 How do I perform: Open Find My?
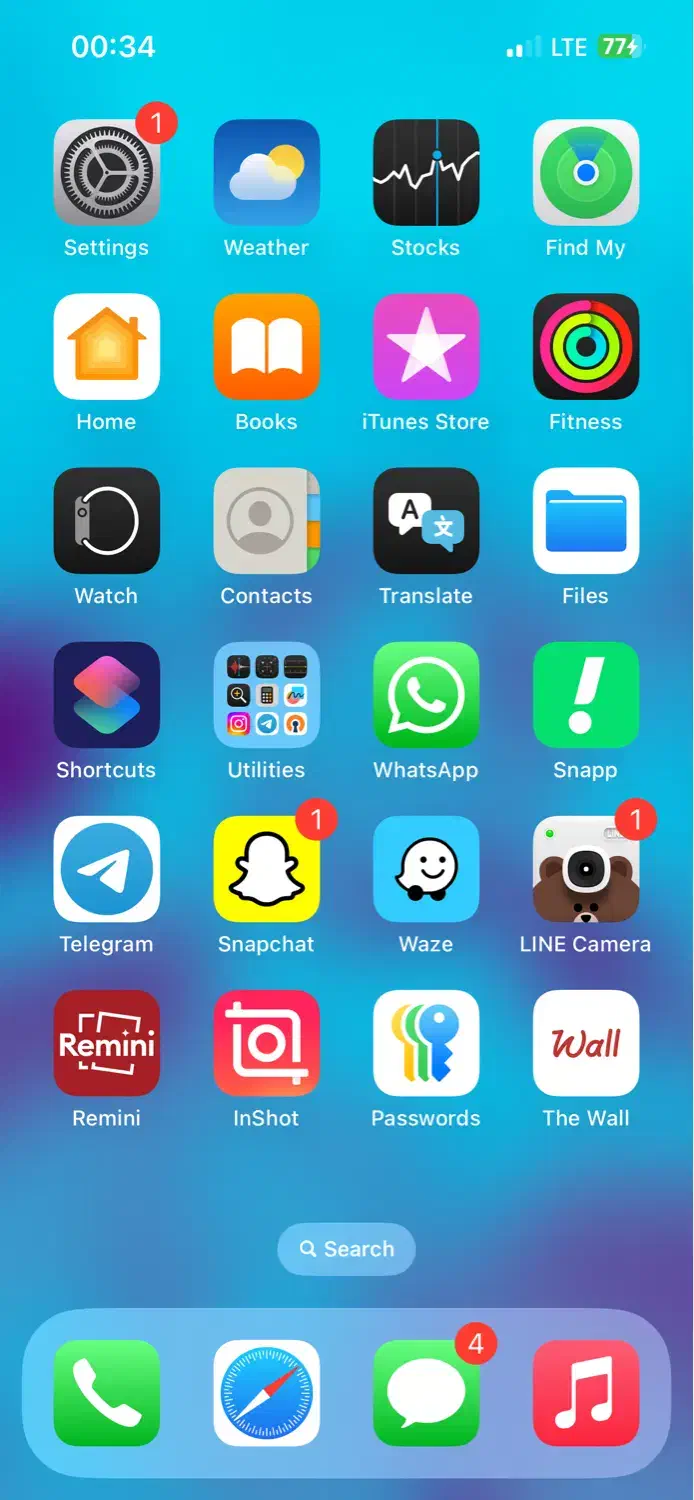pos(586,173)
